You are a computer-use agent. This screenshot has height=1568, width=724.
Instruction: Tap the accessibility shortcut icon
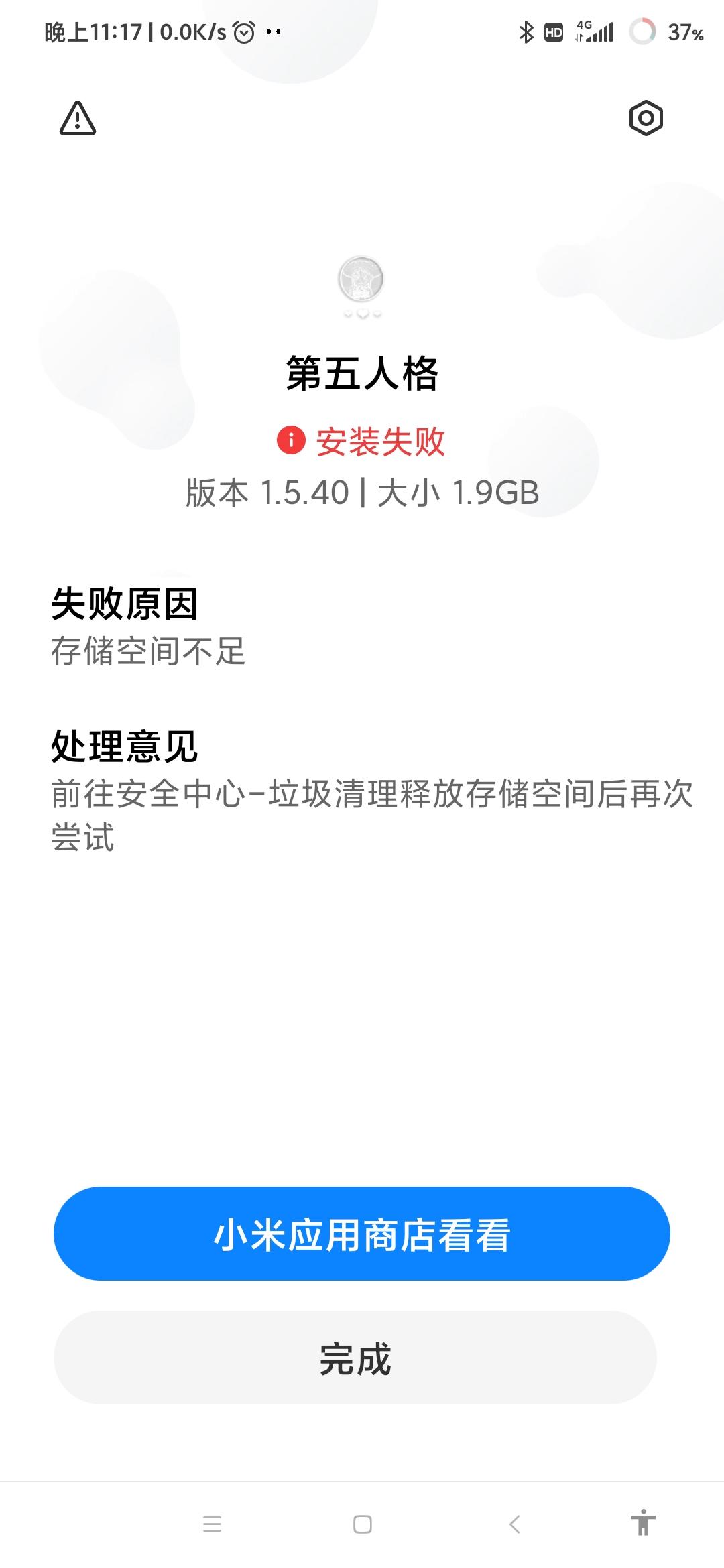click(642, 1523)
